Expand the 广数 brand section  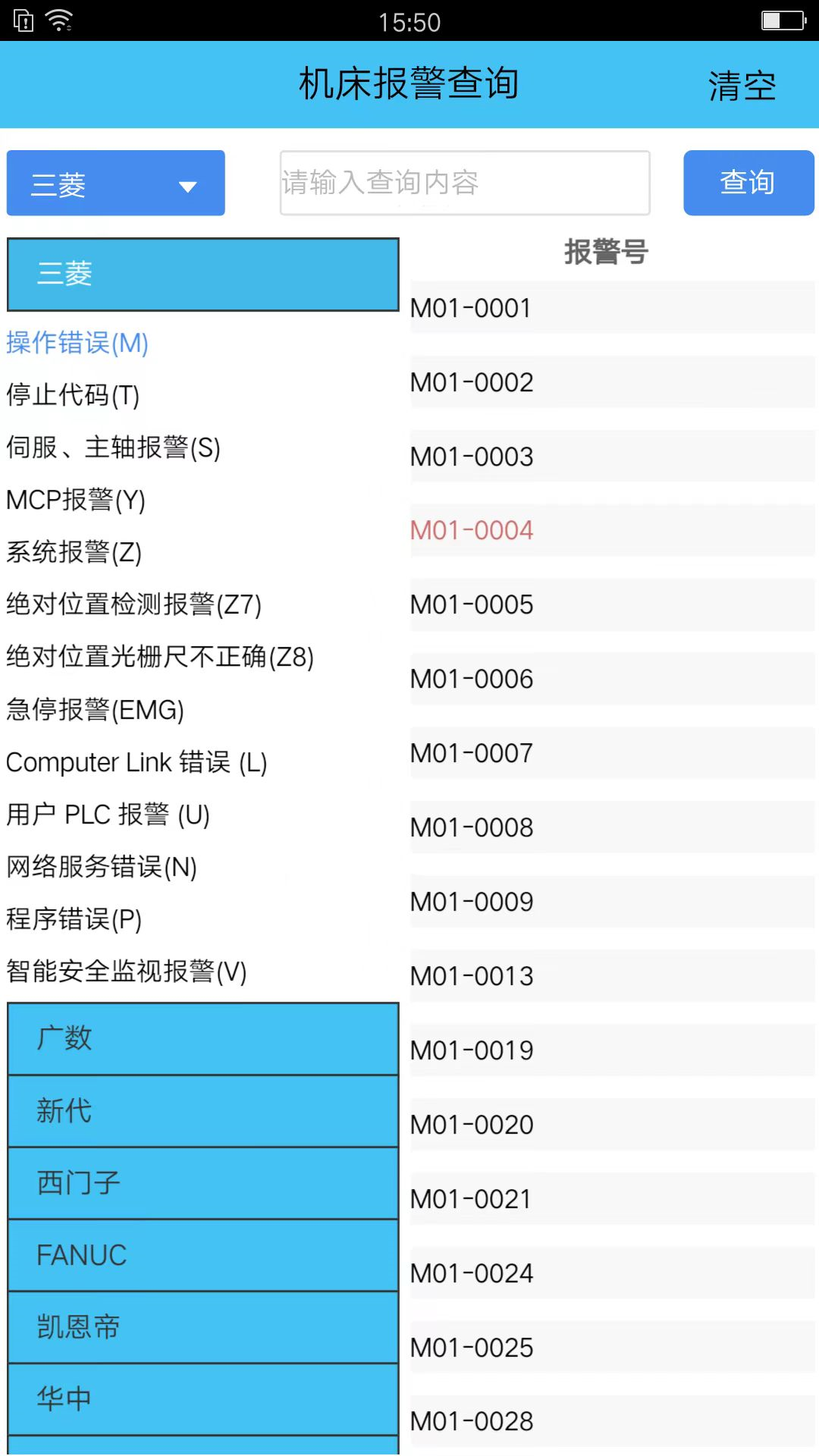(x=202, y=1039)
